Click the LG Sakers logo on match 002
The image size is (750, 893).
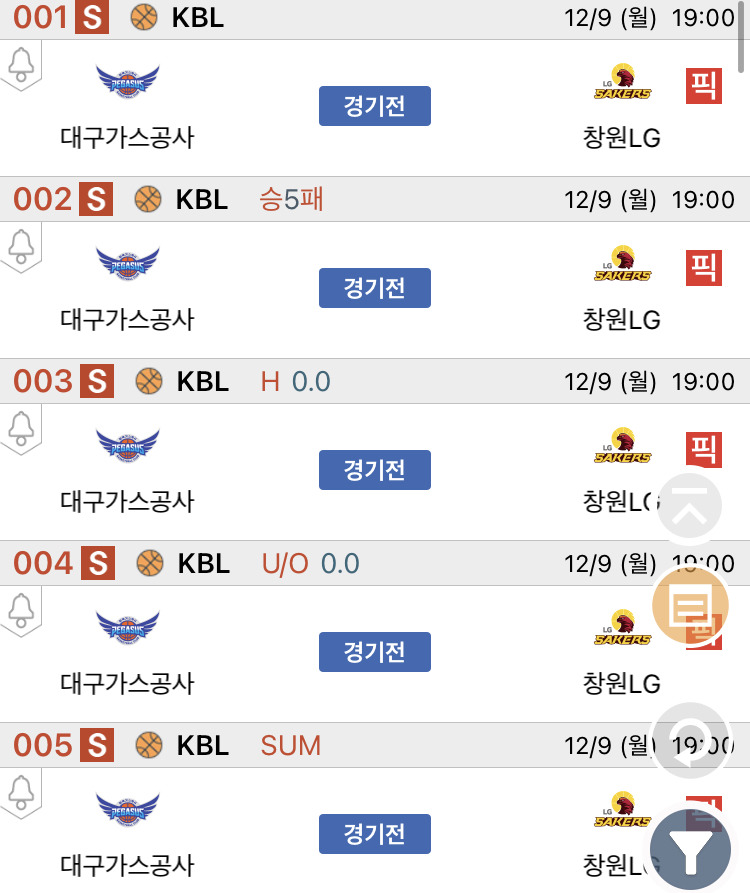coord(621,266)
